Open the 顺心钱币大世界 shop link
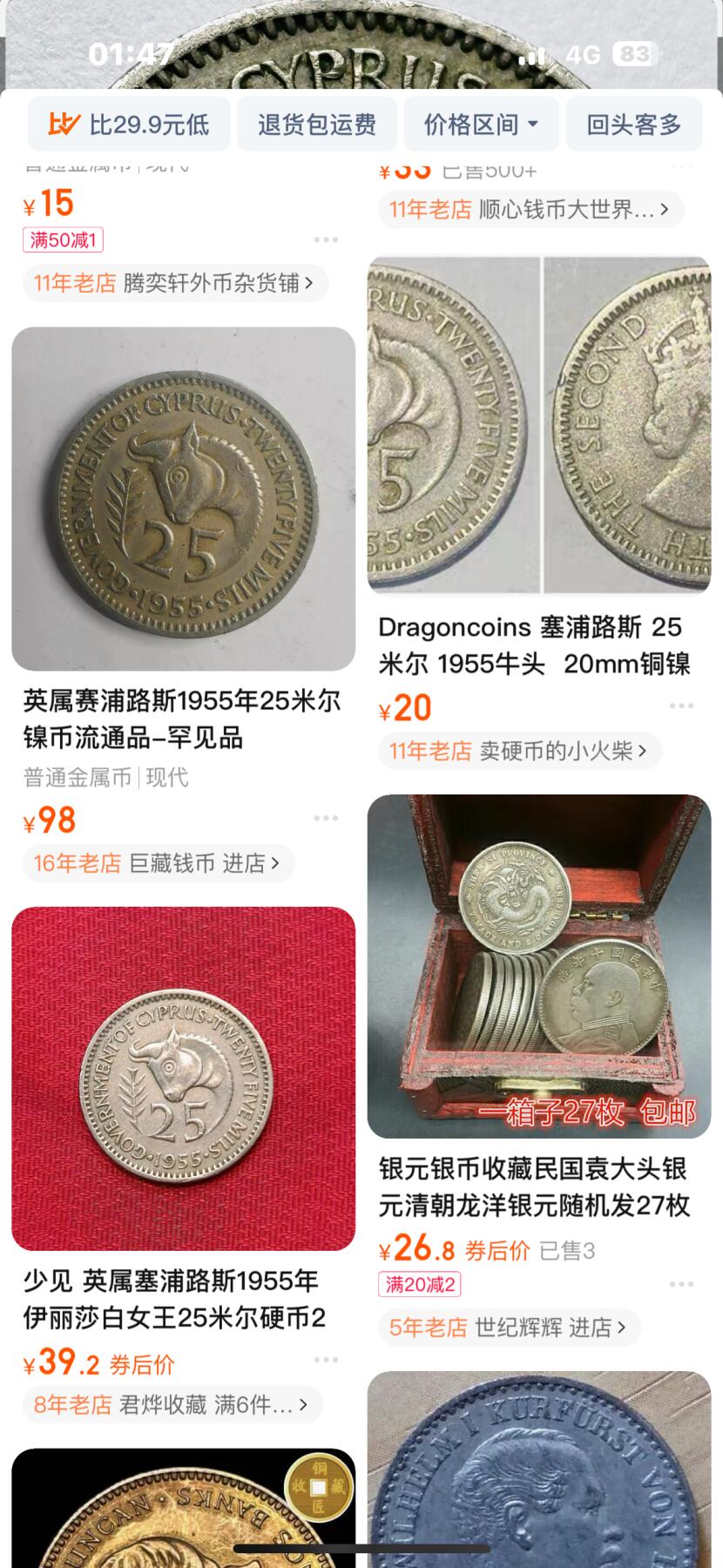Image resolution: width=723 pixels, height=1568 pixels. pos(530,210)
